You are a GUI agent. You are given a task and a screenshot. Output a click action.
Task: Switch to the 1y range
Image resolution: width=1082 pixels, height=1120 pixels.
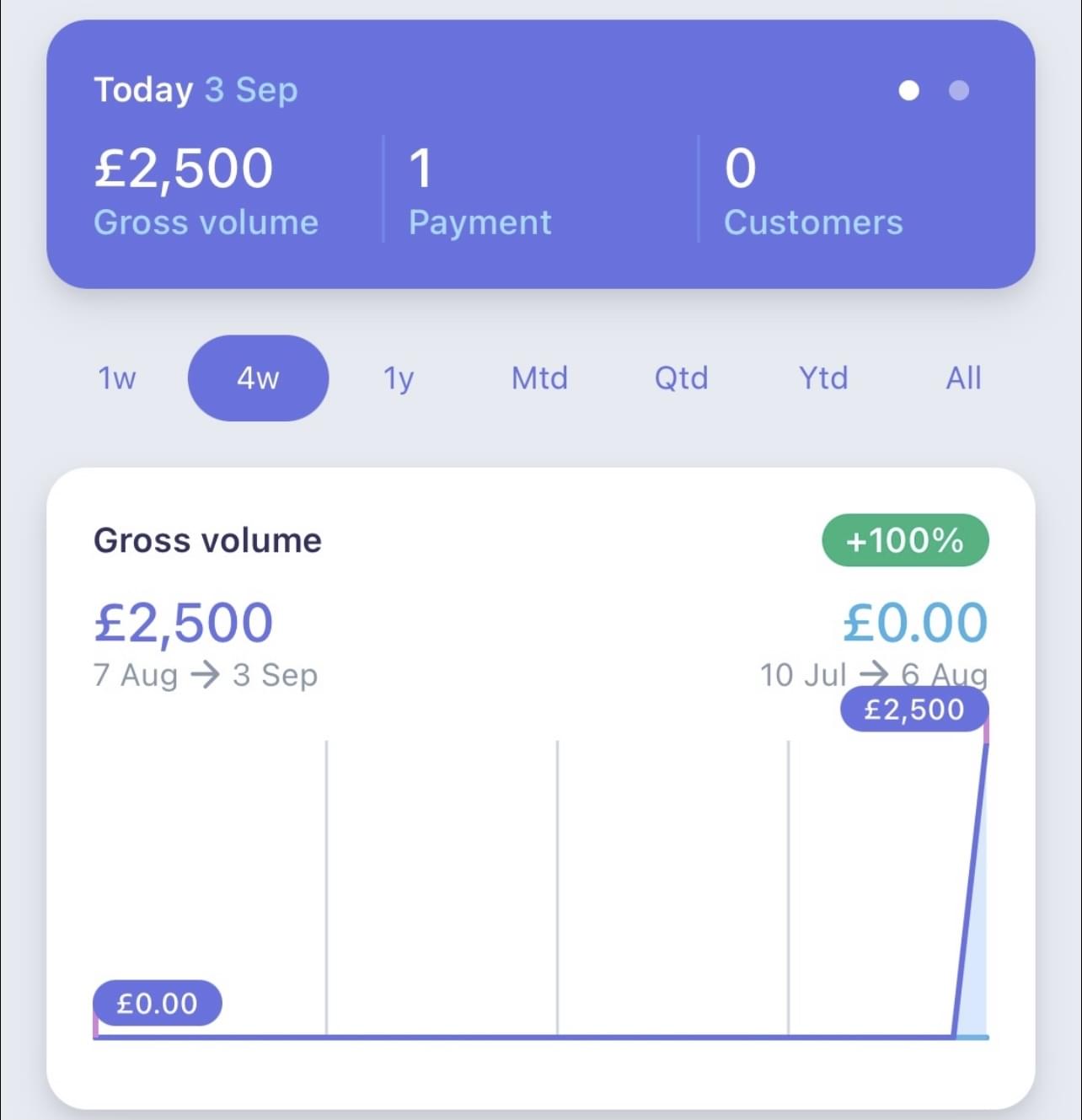(399, 378)
